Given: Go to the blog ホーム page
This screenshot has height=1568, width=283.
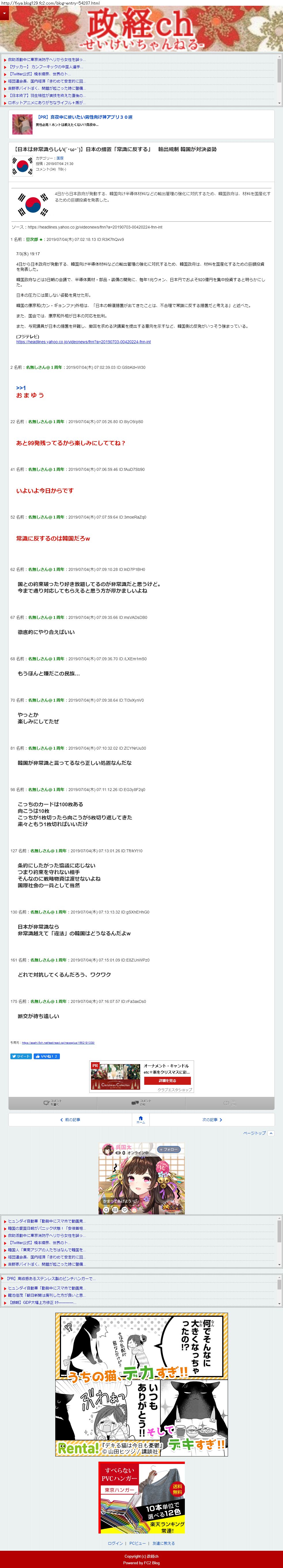Looking at the screenshot, I should [141, 1119].
